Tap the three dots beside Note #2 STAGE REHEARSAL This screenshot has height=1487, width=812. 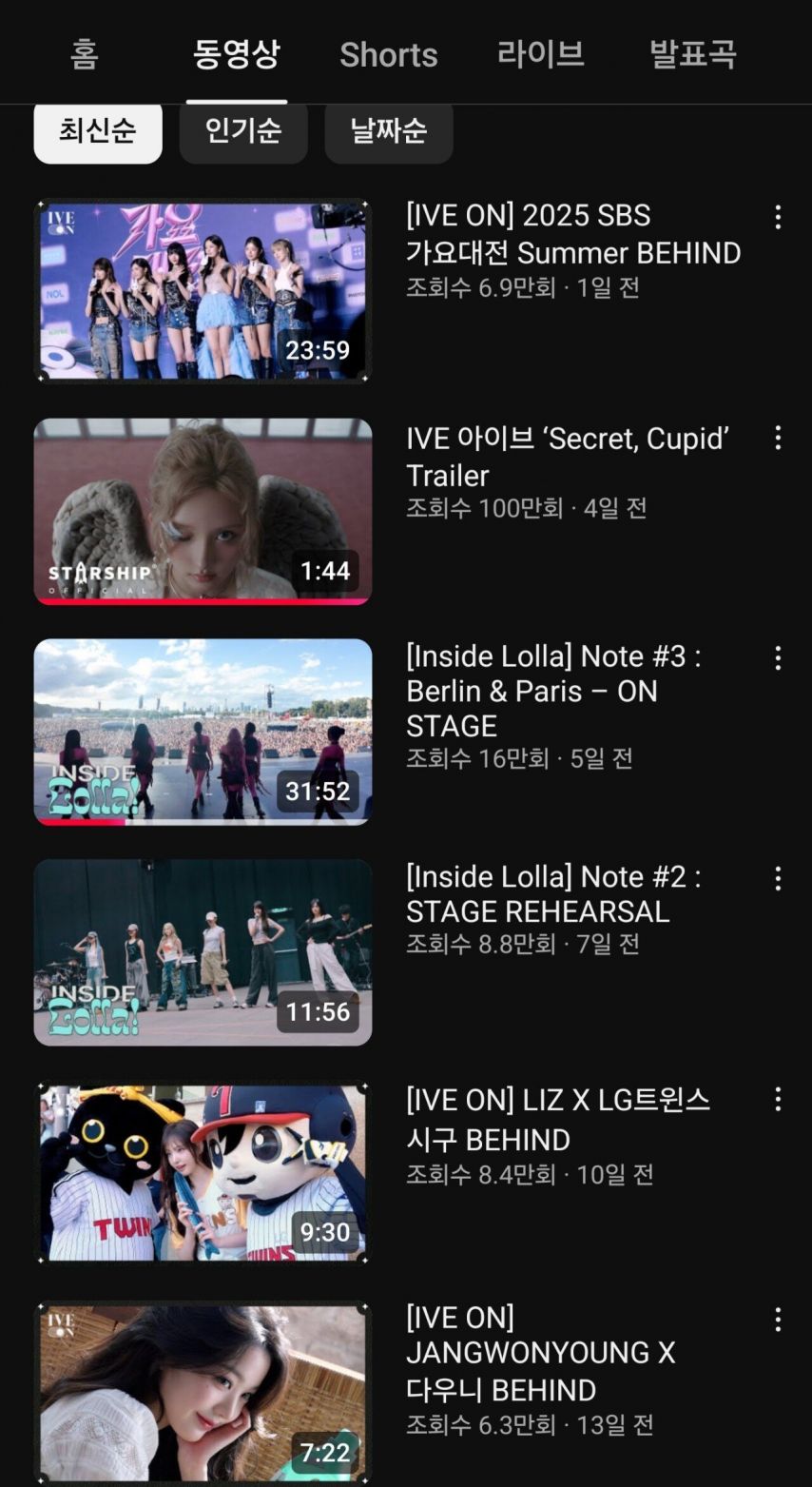778,879
